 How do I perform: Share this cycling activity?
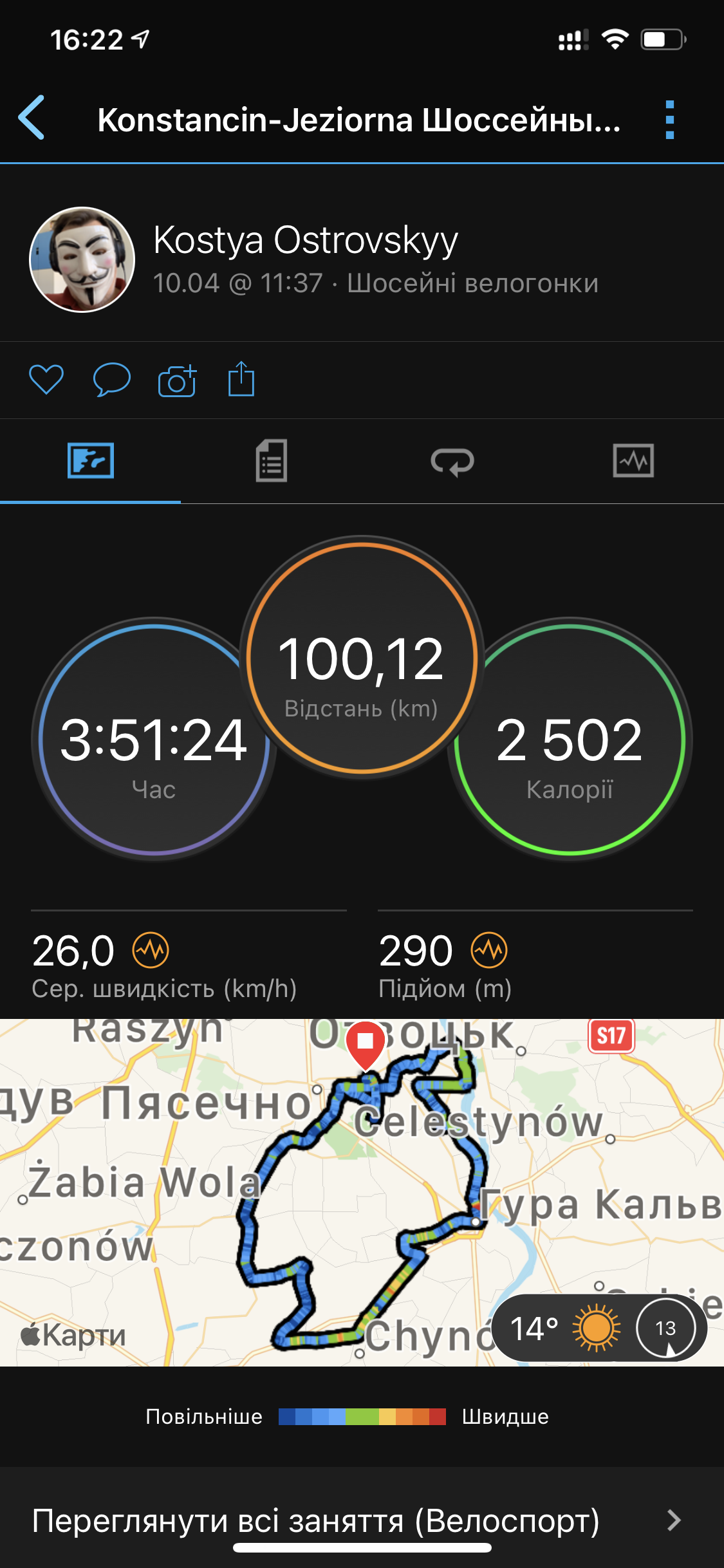tap(241, 379)
